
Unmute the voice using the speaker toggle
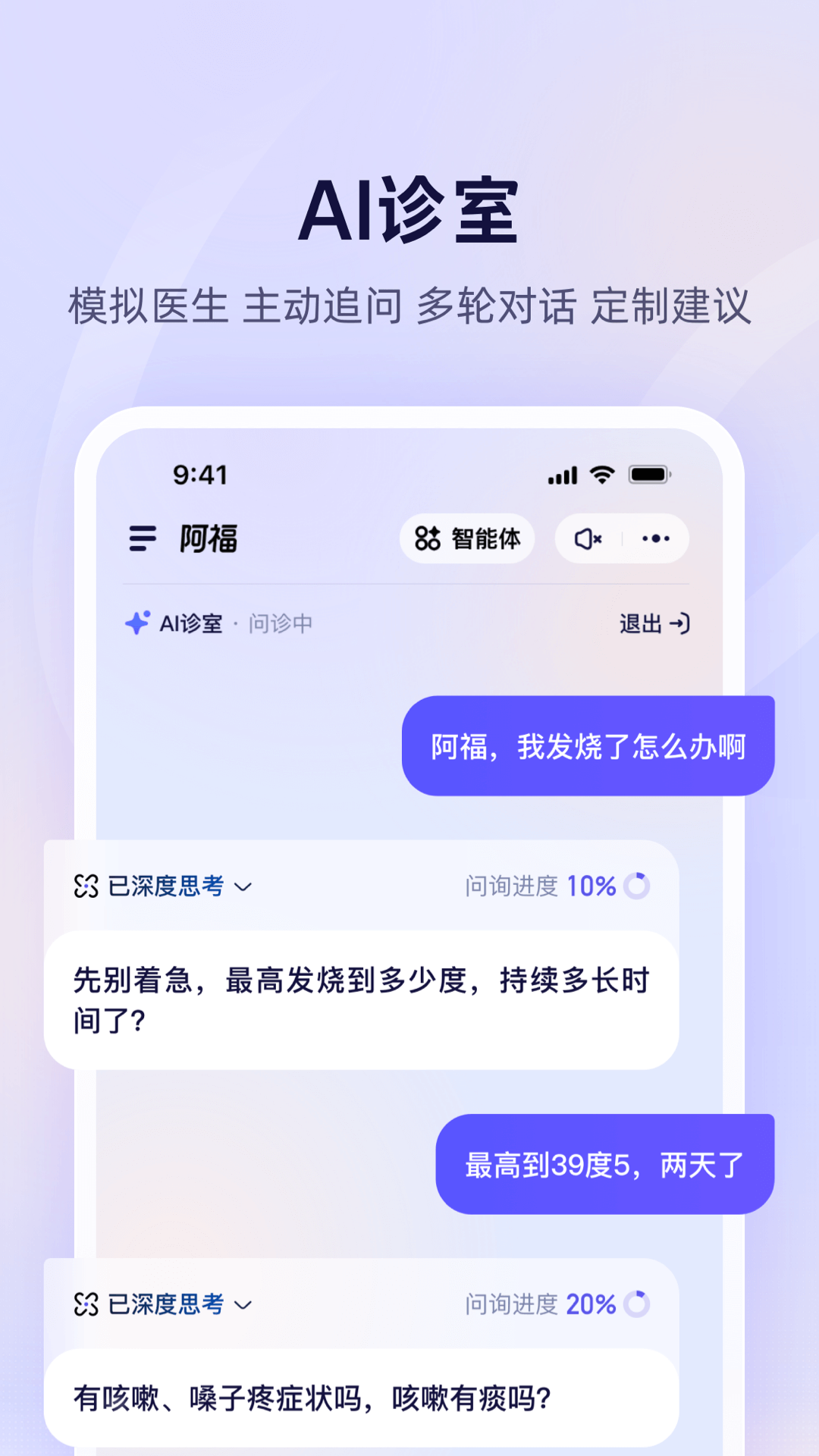point(588,538)
